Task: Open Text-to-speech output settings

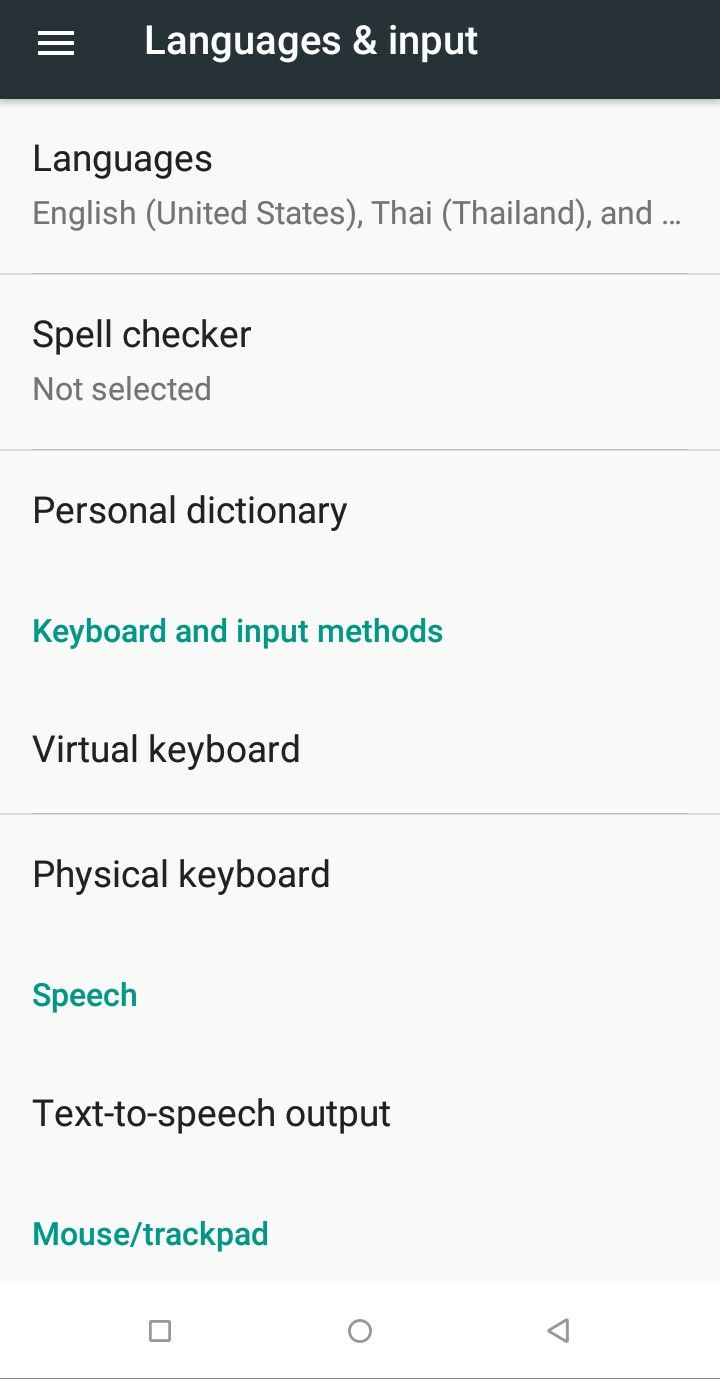Action: point(360,1114)
